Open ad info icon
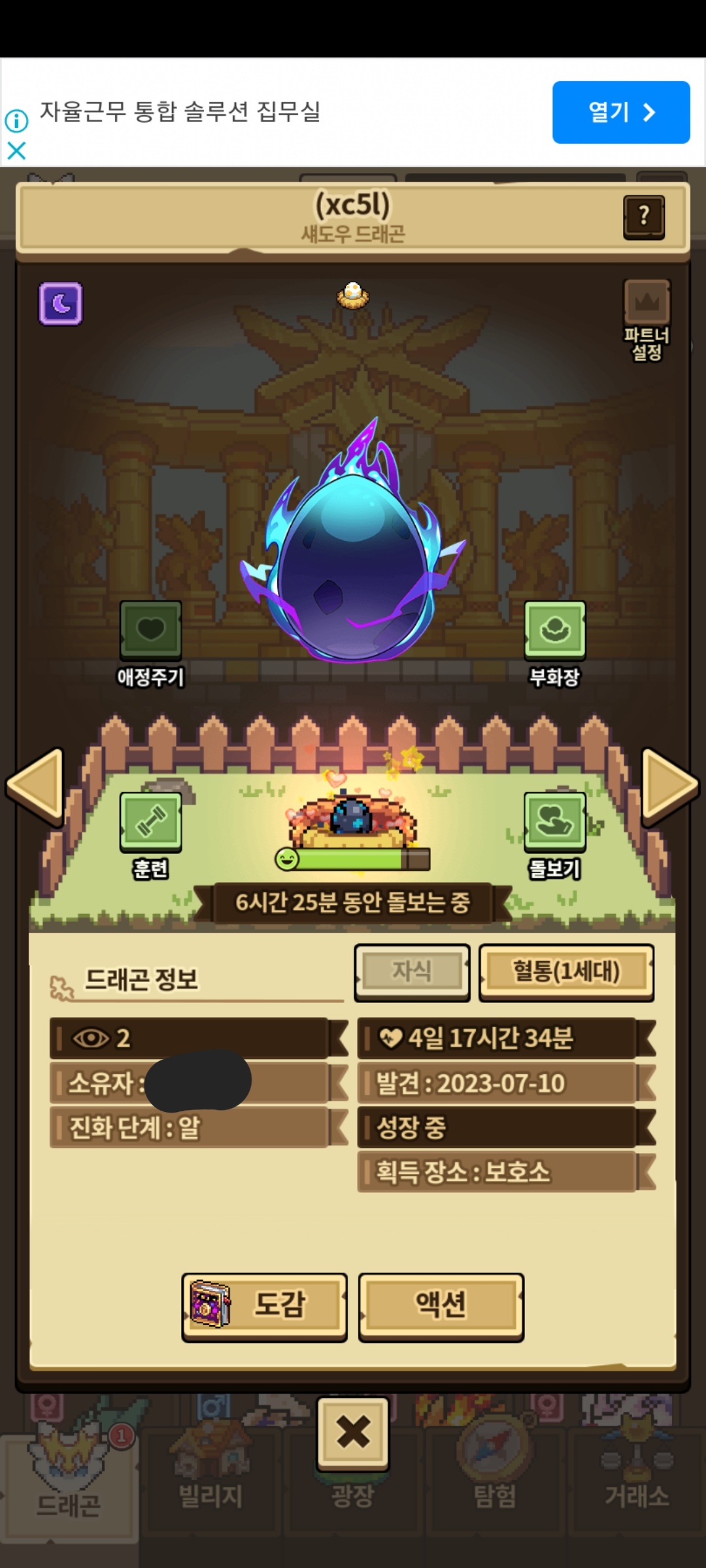This screenshot has width=706, height=1568. [x=16, y=120]
